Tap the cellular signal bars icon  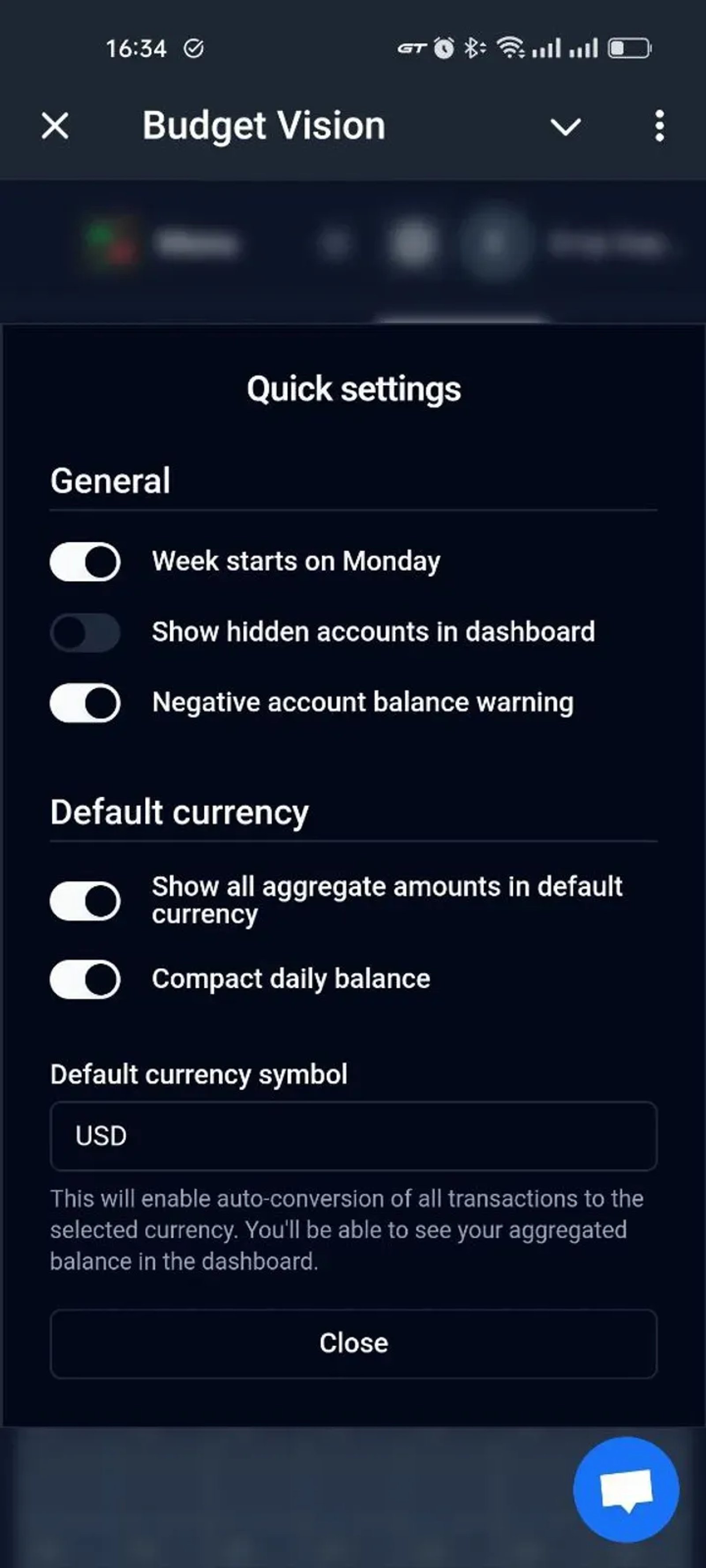(548, 49)
